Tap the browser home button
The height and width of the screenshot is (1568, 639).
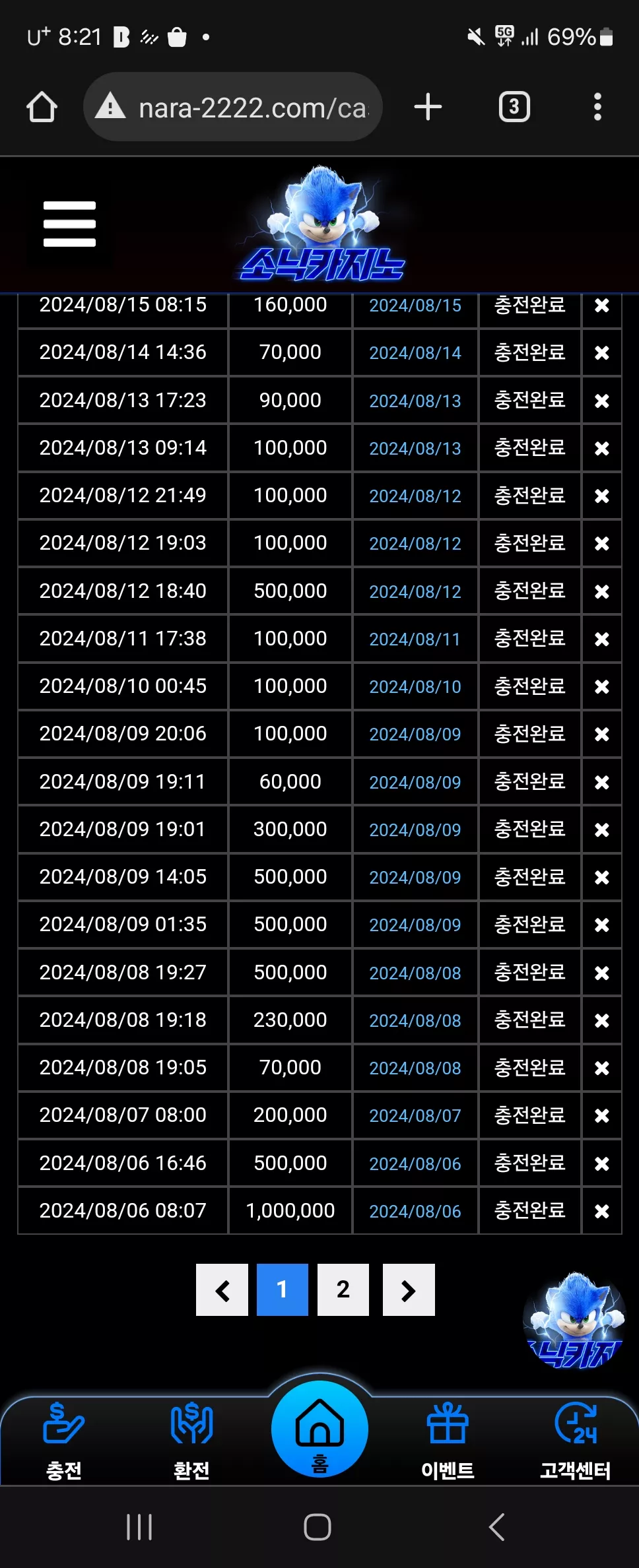click(x=42, y=107)
